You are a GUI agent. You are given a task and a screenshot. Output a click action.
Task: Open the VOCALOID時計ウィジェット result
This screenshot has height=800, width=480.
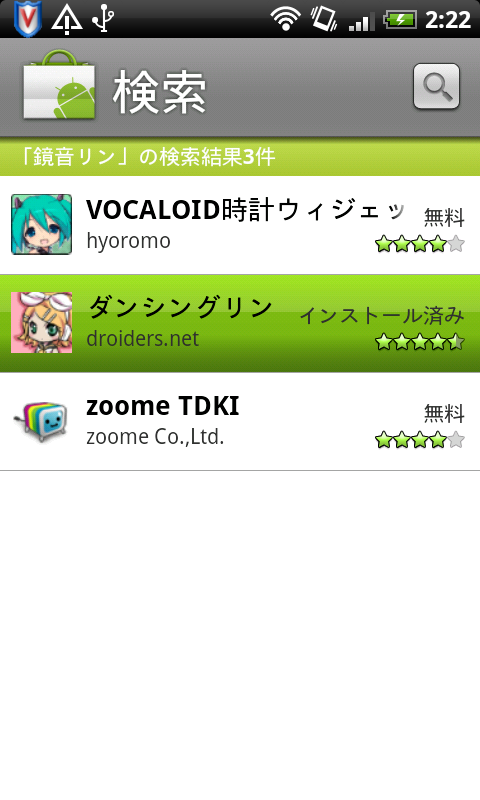pyautogui.click(x=240, y=225)
